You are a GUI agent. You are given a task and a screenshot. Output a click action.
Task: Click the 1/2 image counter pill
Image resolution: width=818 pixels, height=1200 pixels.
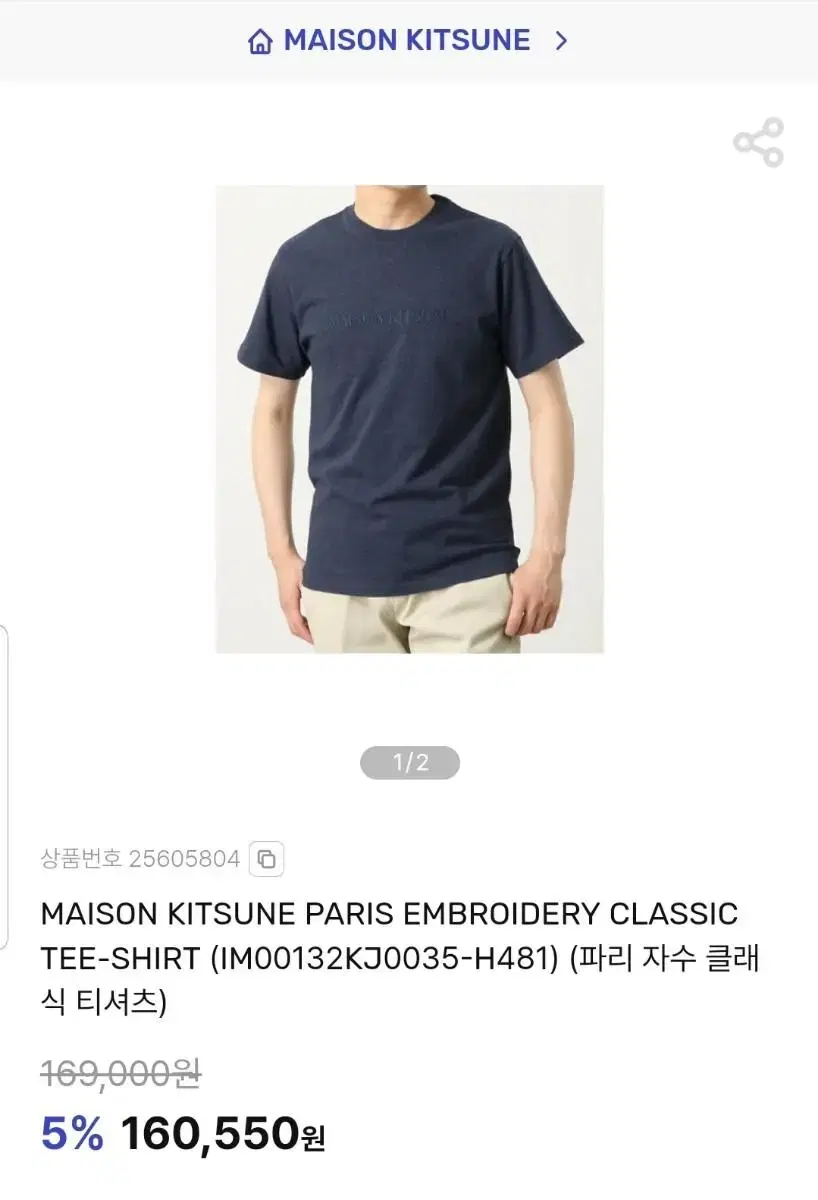[x=409, y=763]
